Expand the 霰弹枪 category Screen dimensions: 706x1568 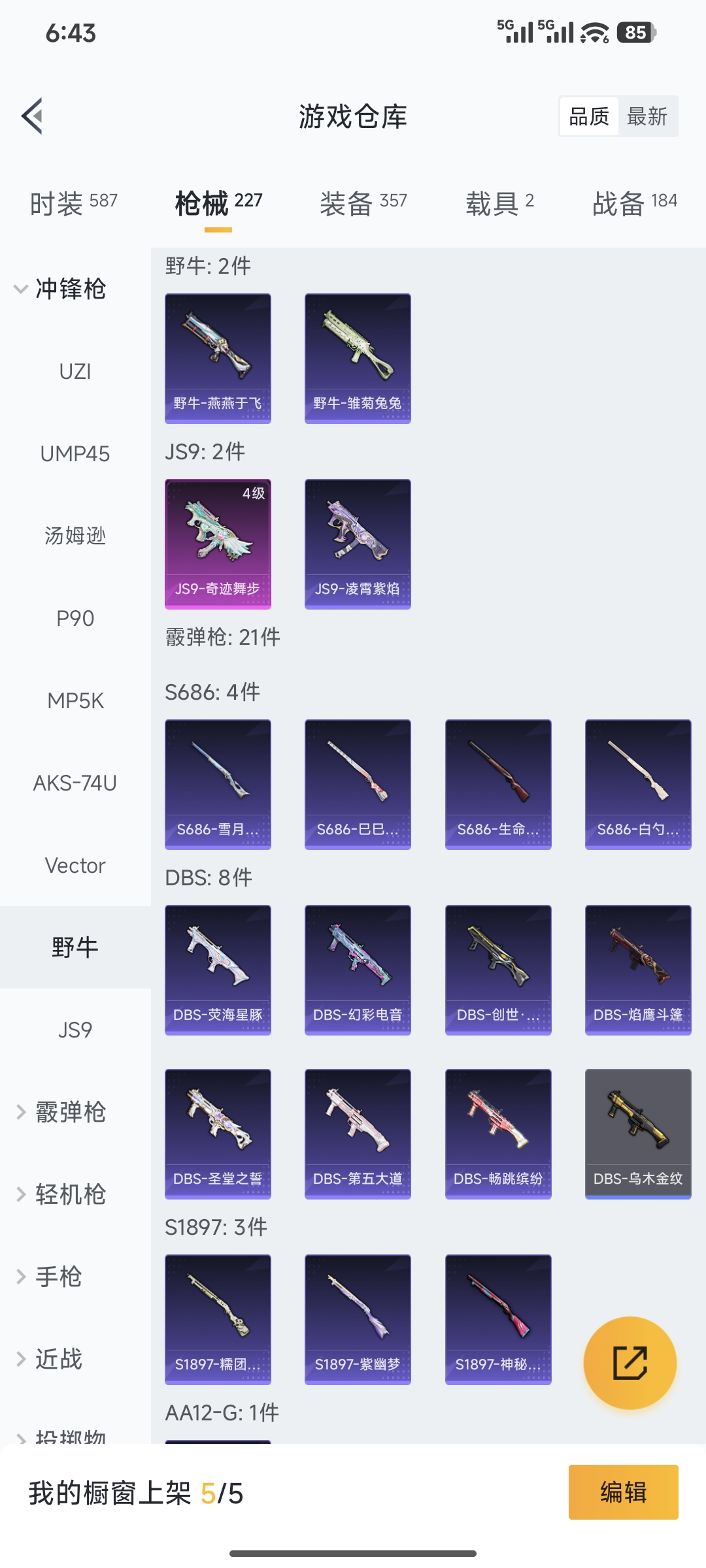[x=72, y=1112]
